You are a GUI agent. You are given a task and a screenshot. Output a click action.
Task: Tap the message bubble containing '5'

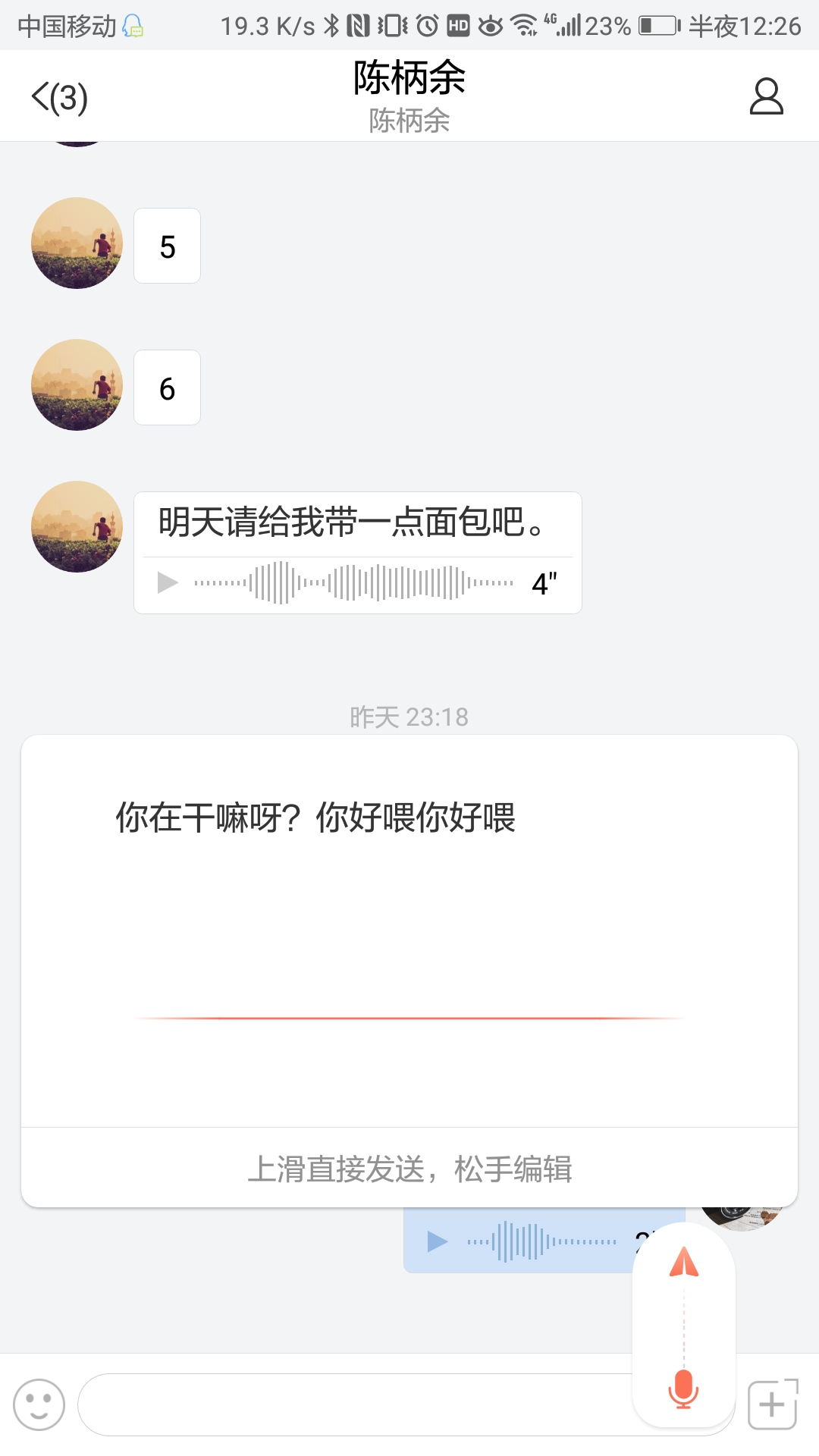pyautogui.click(x=167, y=245)
